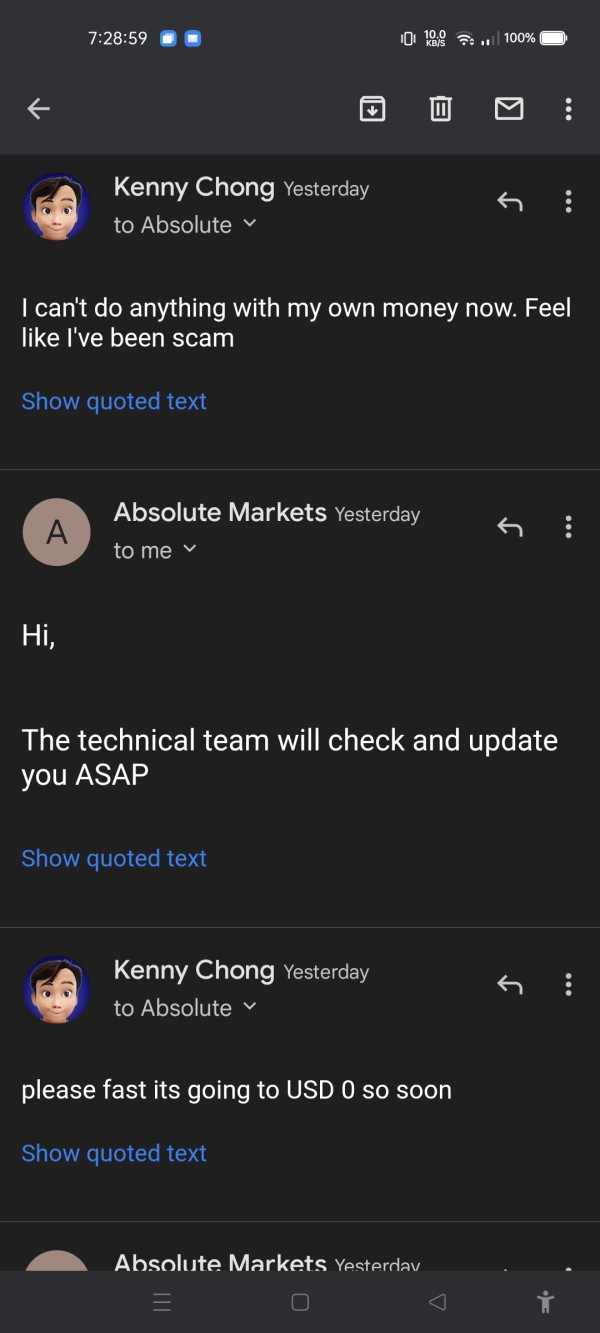Delete this conversation with the trash icon

coord(440,109)
